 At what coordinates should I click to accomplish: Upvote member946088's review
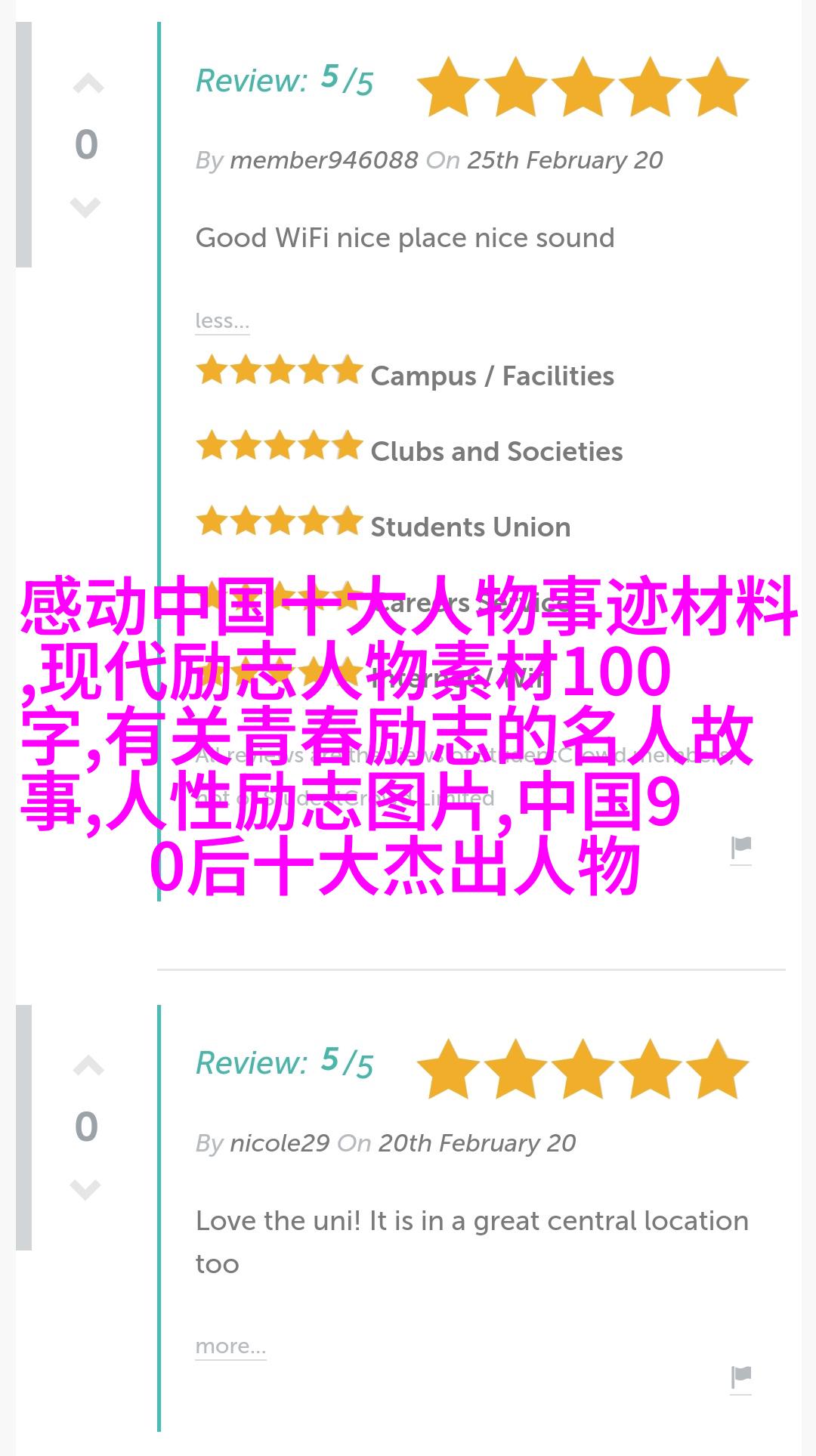point(88,84)
